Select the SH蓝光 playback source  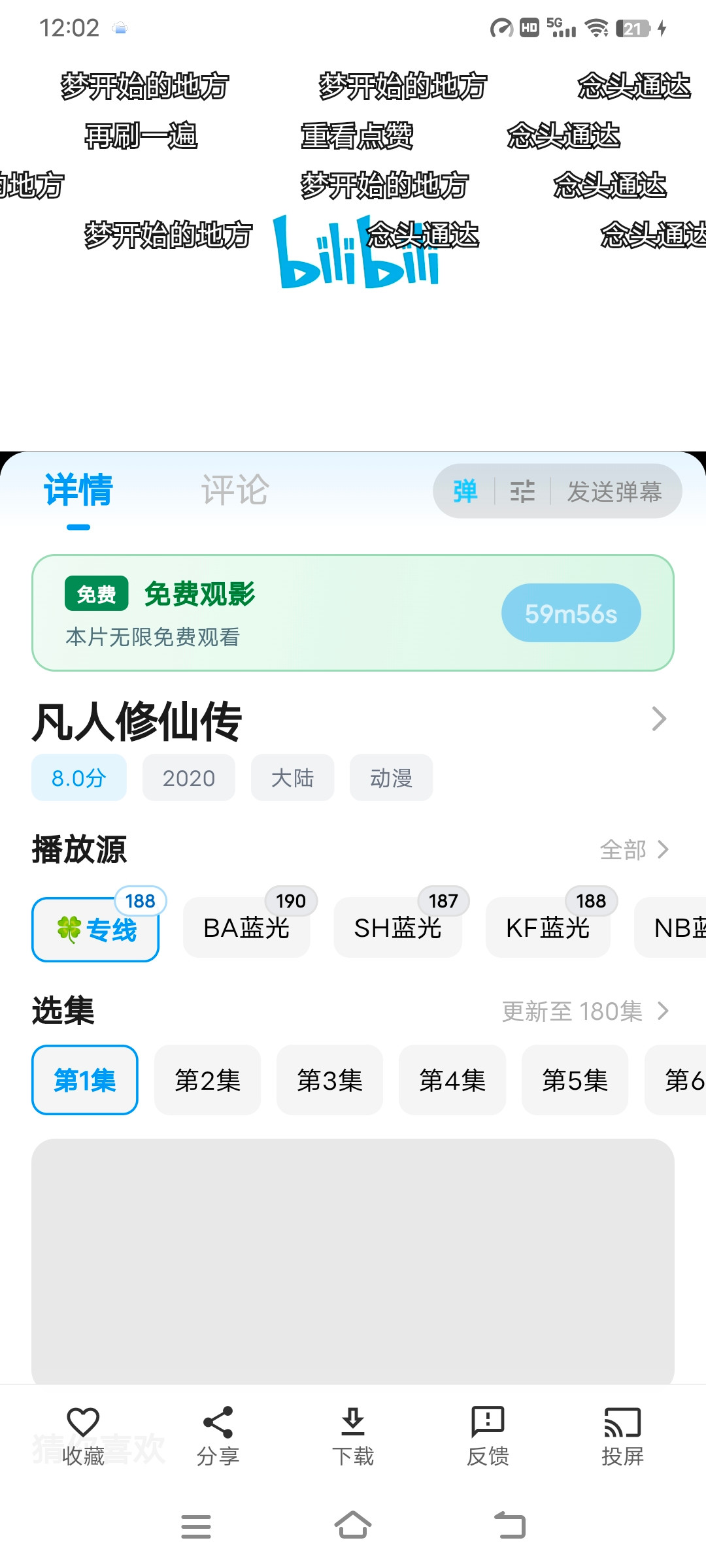(x=397, y=927)
